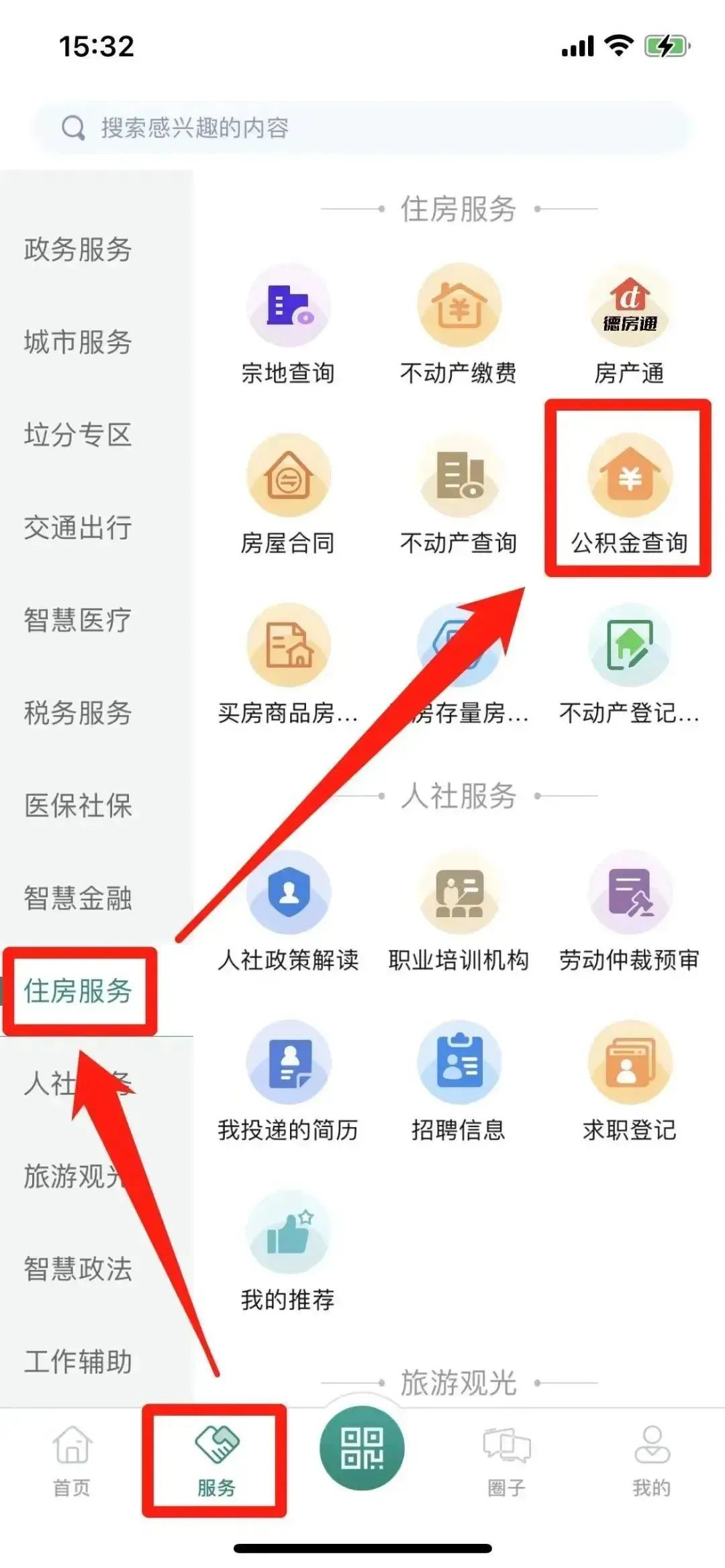Open 公积金查询 service
This screenshot has height=1568, width=725.
(x=629, y=495)
